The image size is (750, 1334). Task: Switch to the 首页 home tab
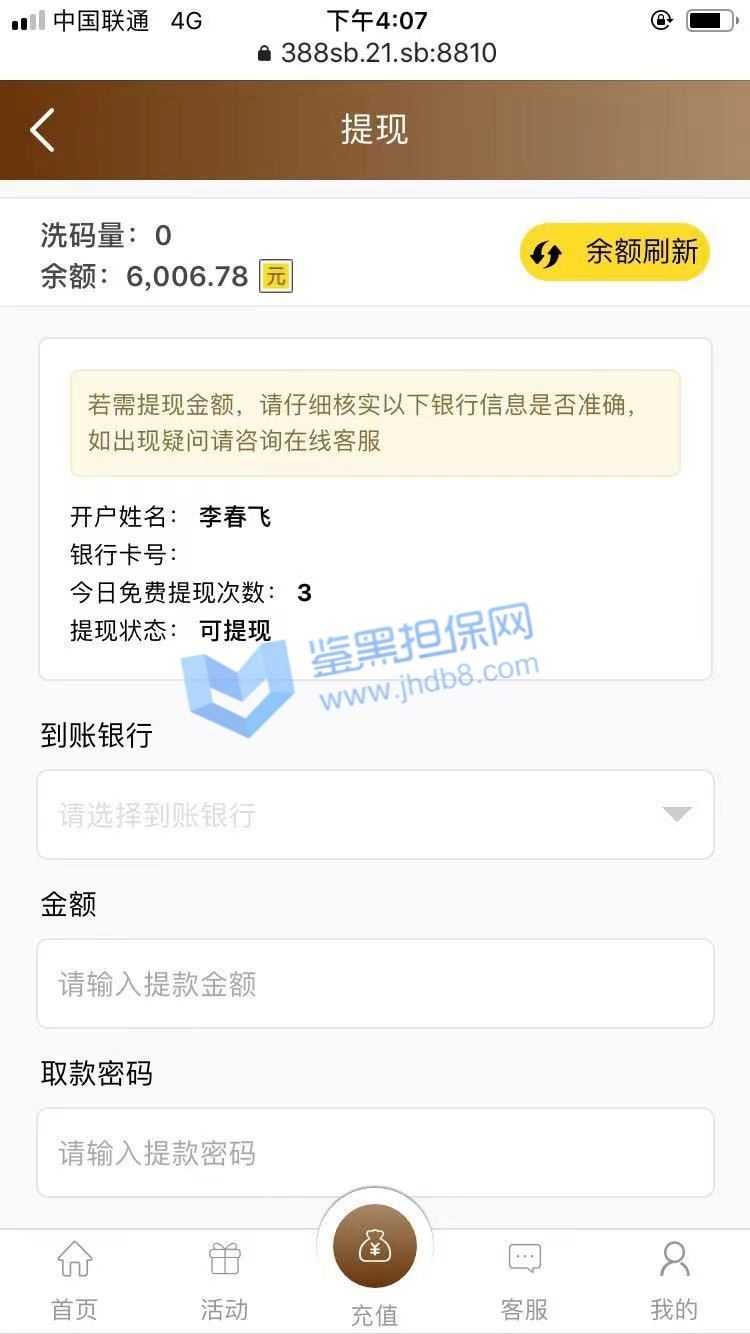point(75,1282)
